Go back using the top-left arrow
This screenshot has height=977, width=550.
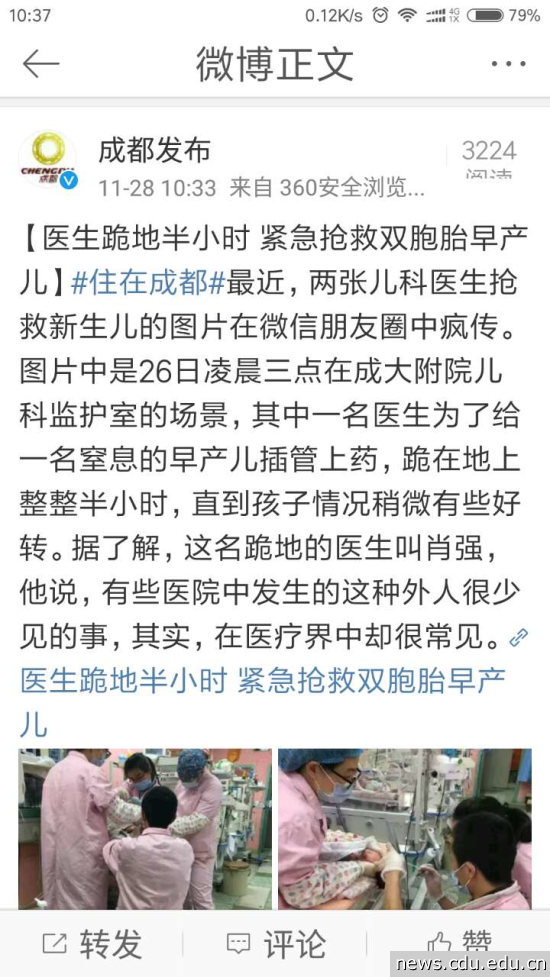coord(41,64)
